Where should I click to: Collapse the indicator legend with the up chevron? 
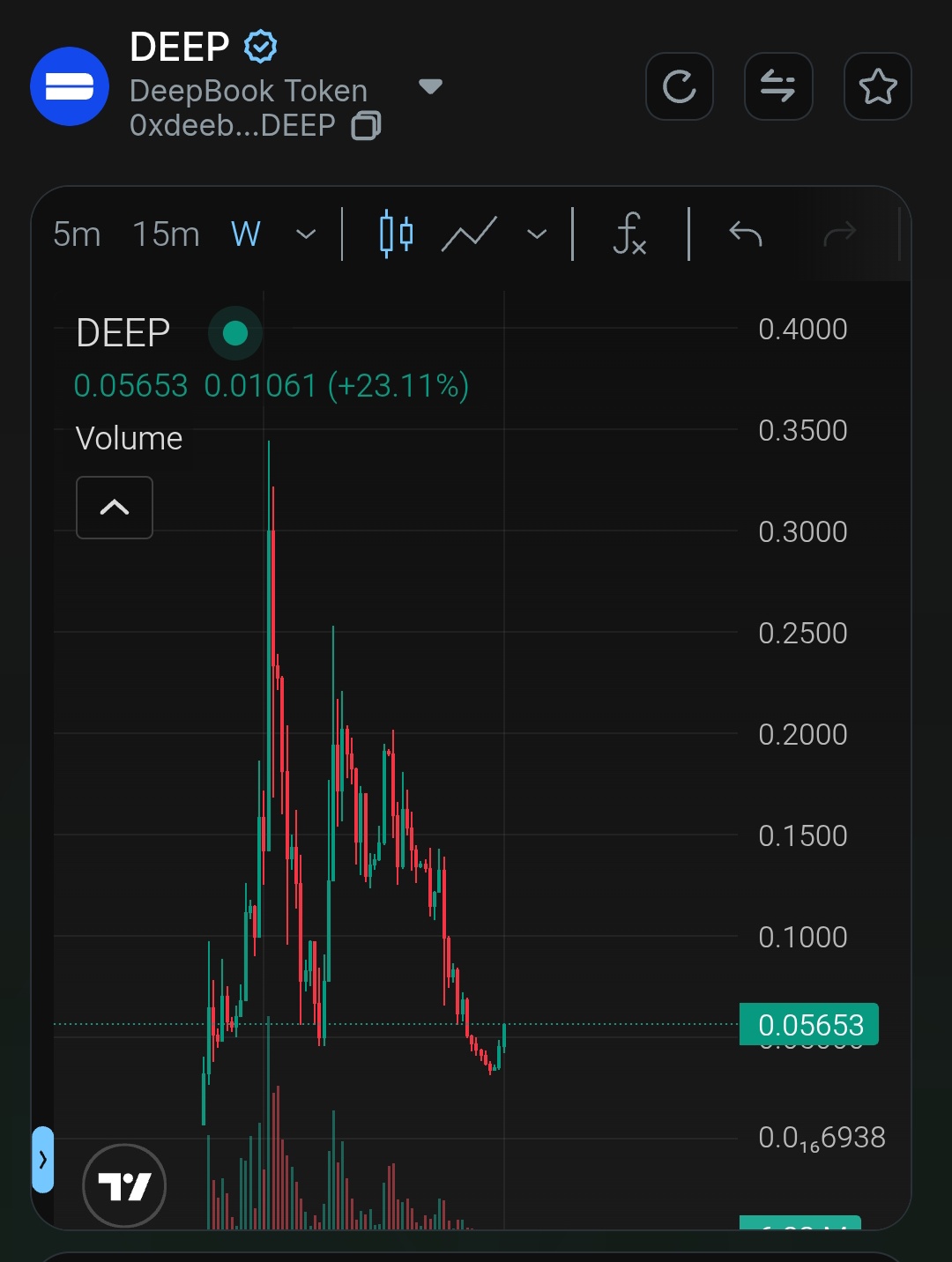115,508
